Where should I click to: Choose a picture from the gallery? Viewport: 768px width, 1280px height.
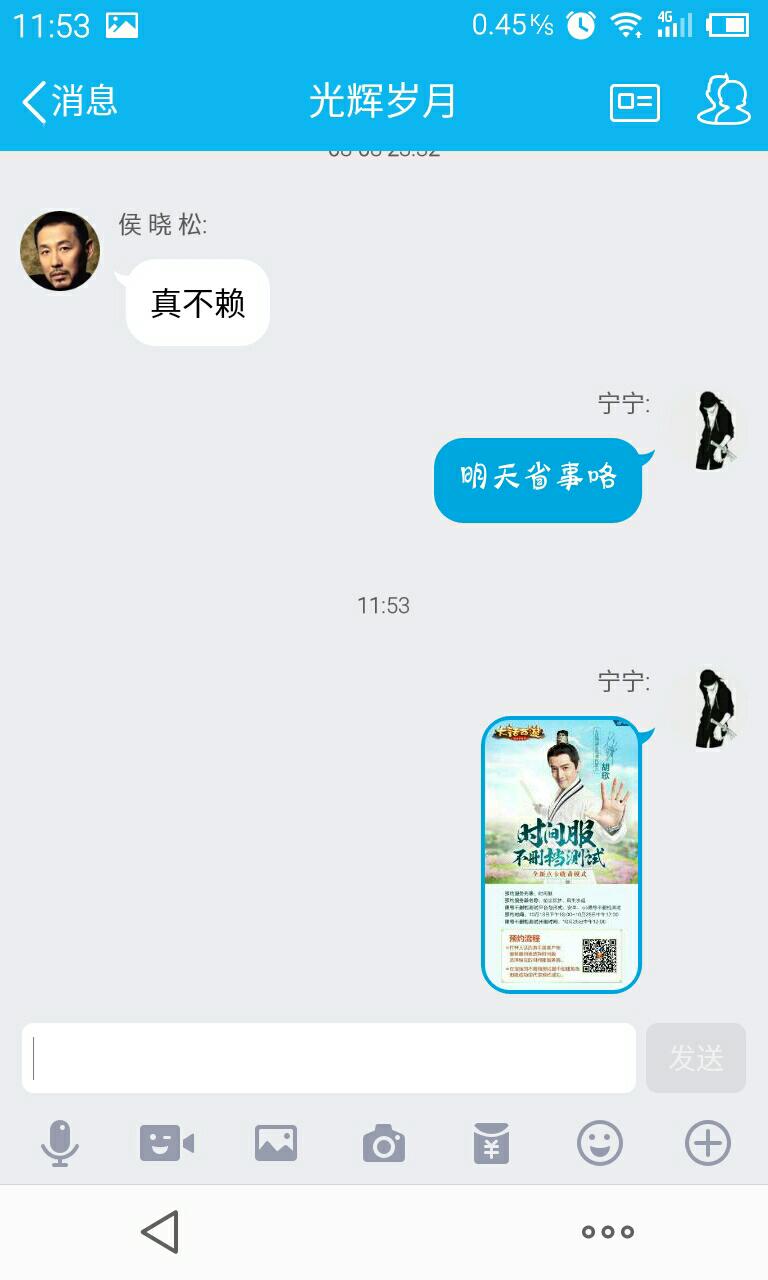click(x=276, y=1143)
